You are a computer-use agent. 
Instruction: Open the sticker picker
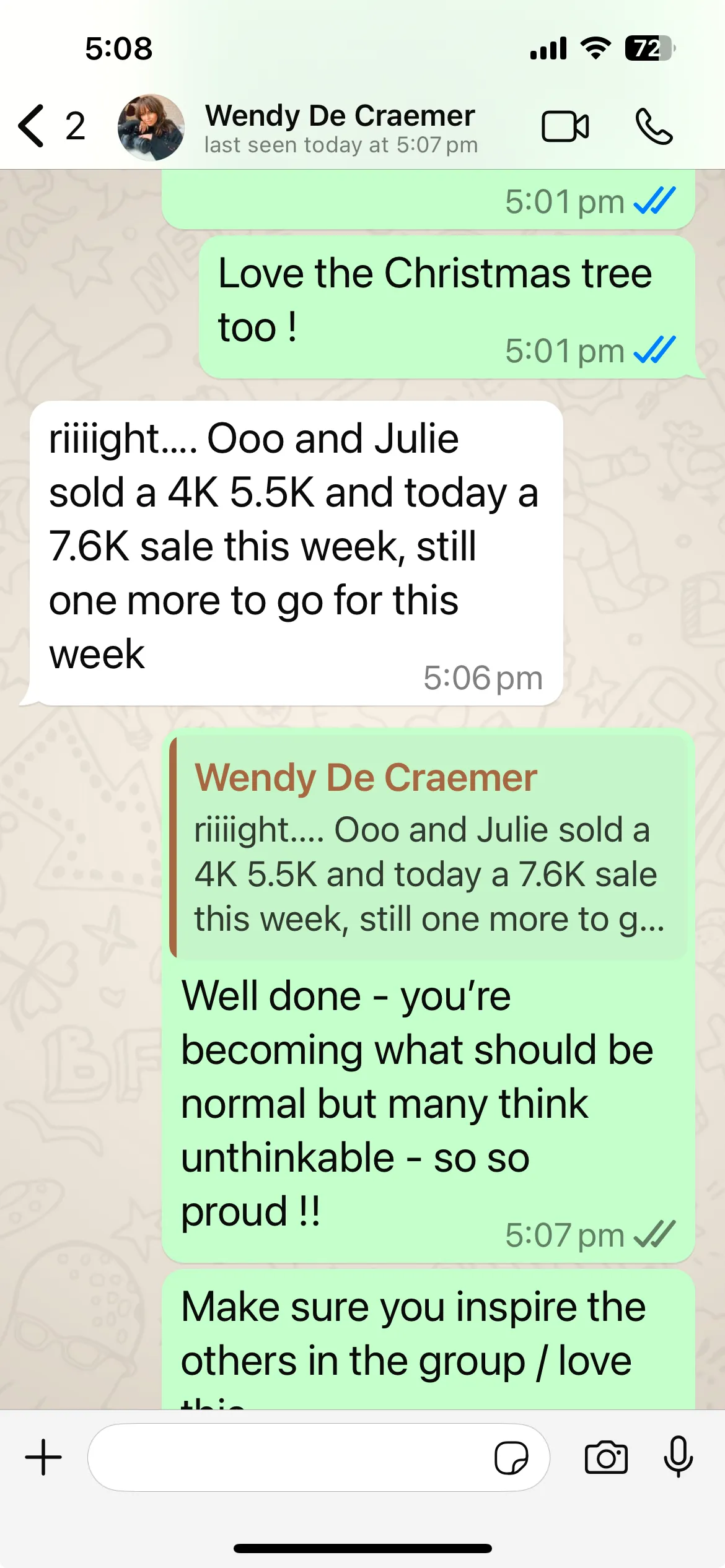511,1458
